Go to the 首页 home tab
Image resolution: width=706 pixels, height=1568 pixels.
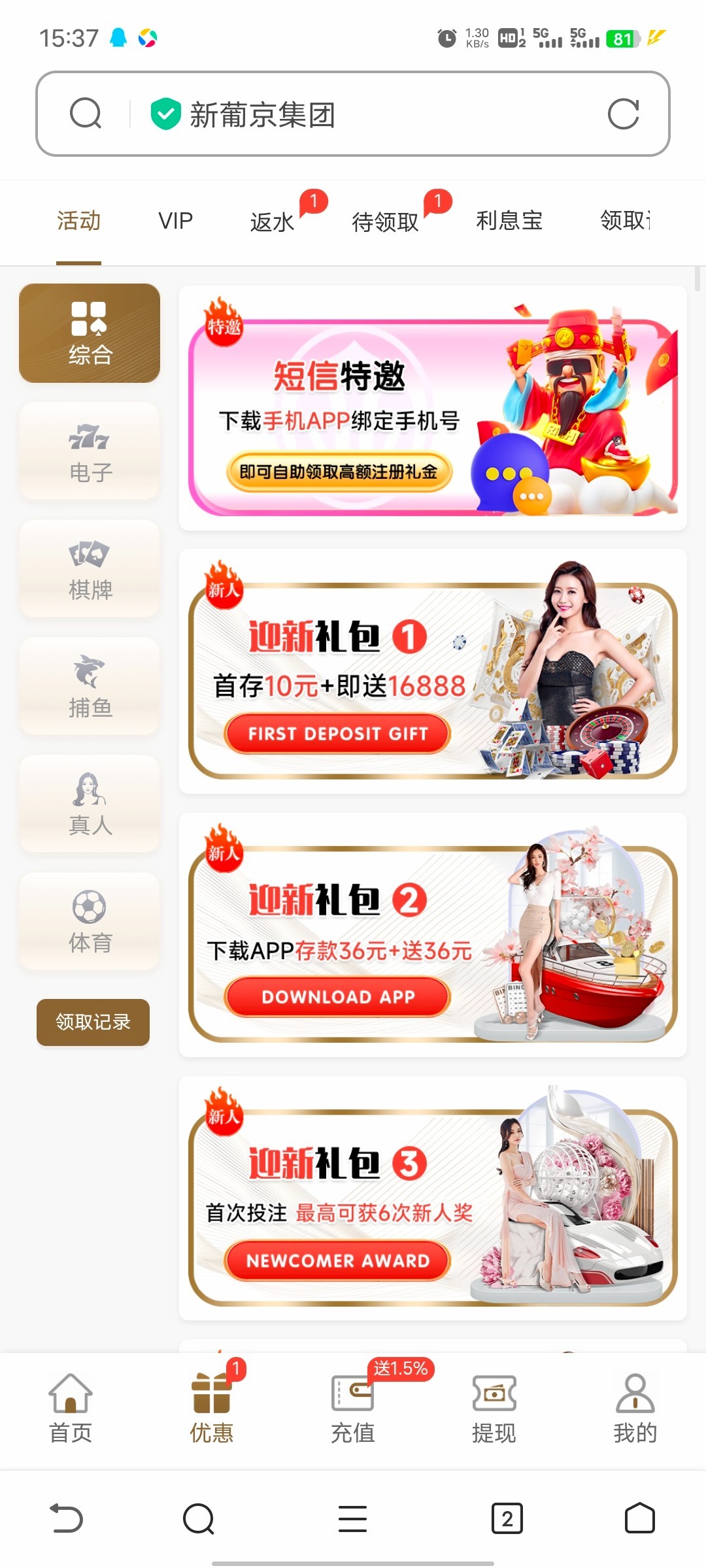click(71, 1408)
